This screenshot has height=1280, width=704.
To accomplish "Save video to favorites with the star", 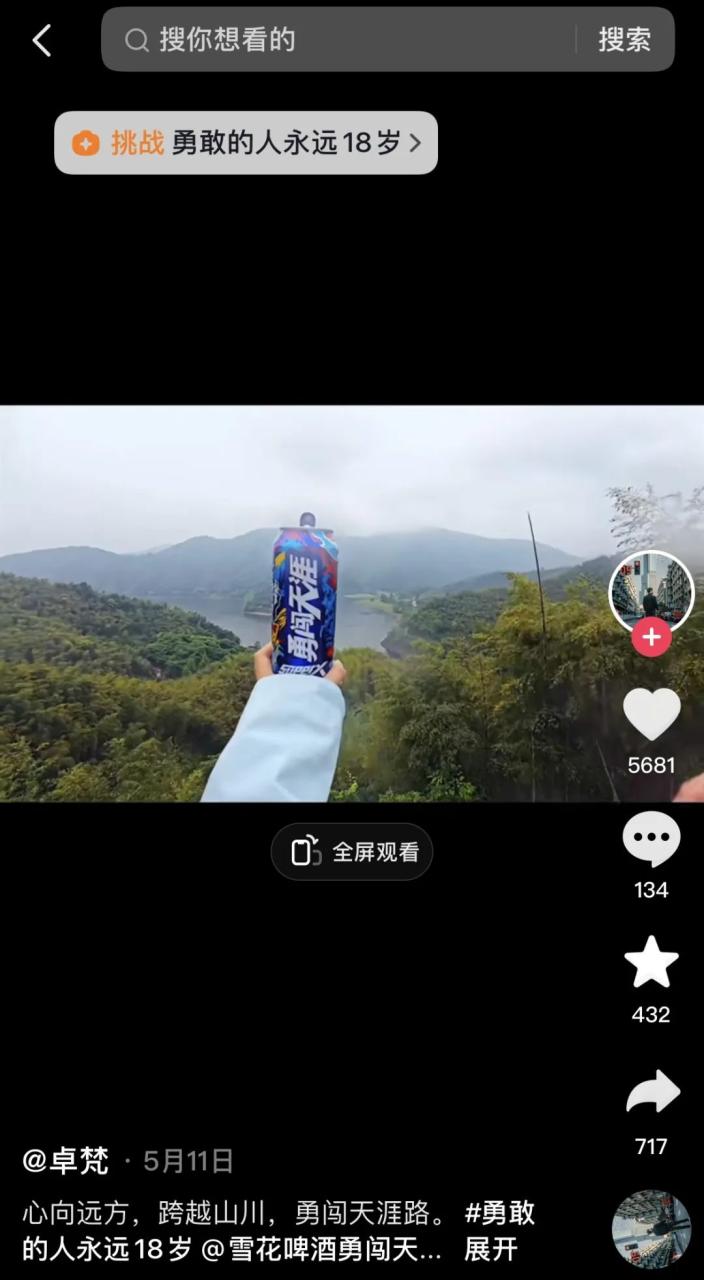I will [x=651, y=963].
